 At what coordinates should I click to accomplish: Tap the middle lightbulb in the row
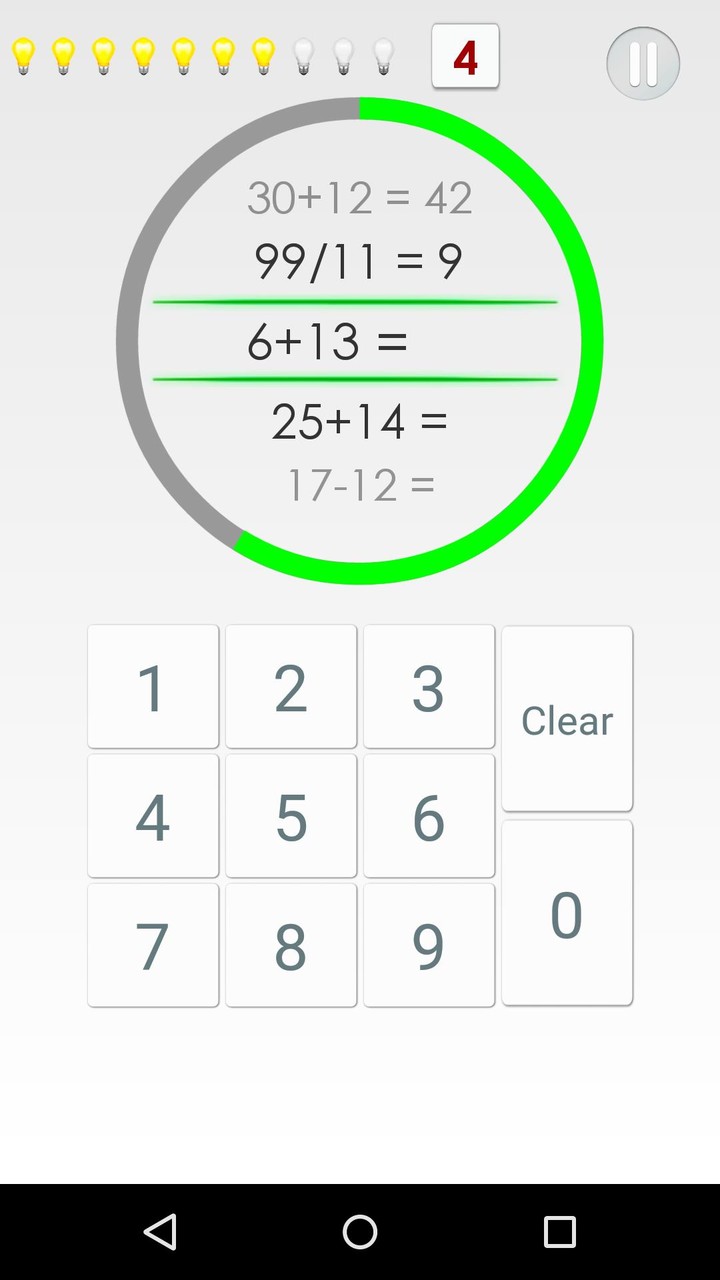click(183, 56)
